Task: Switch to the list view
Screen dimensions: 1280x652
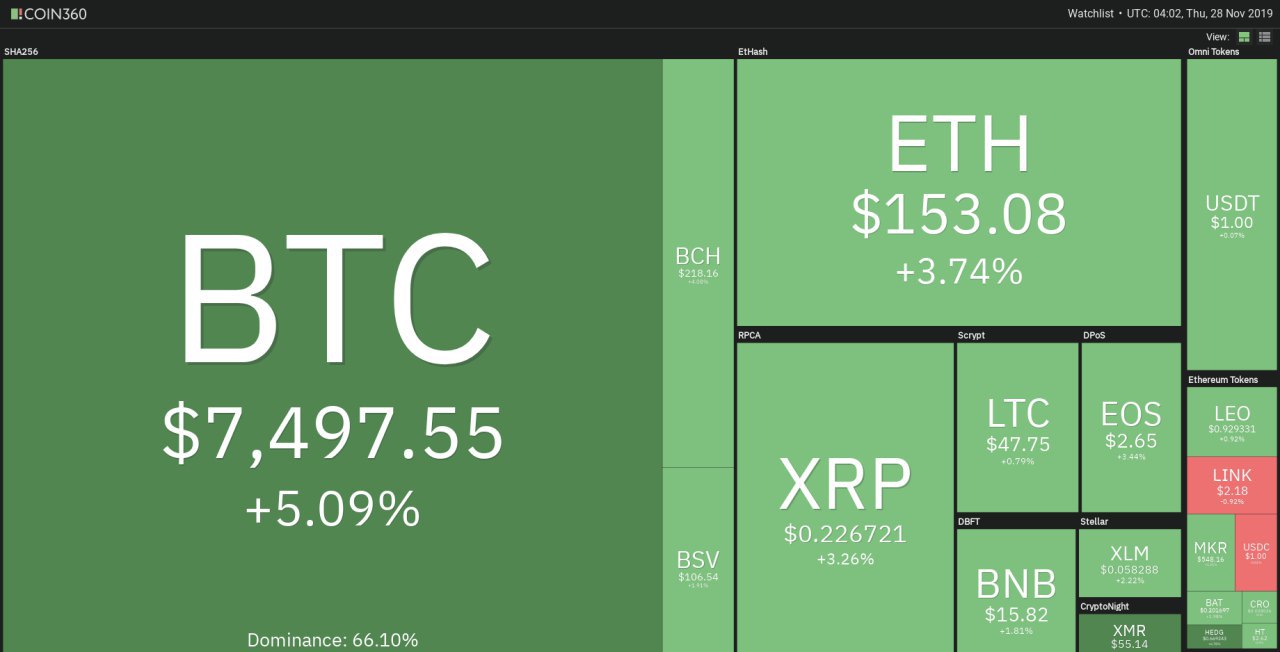Action: [1264, 37]
